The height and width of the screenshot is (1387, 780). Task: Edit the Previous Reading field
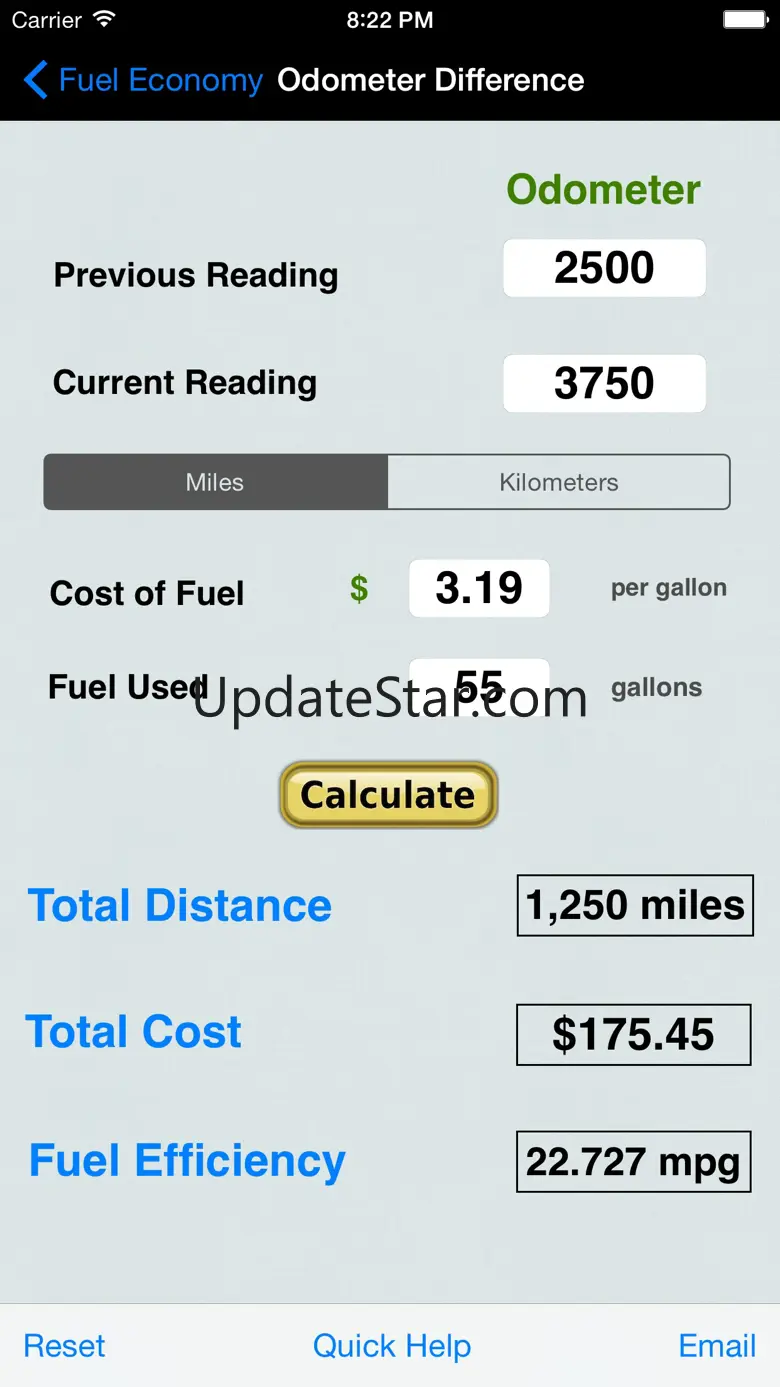(604, 268)
